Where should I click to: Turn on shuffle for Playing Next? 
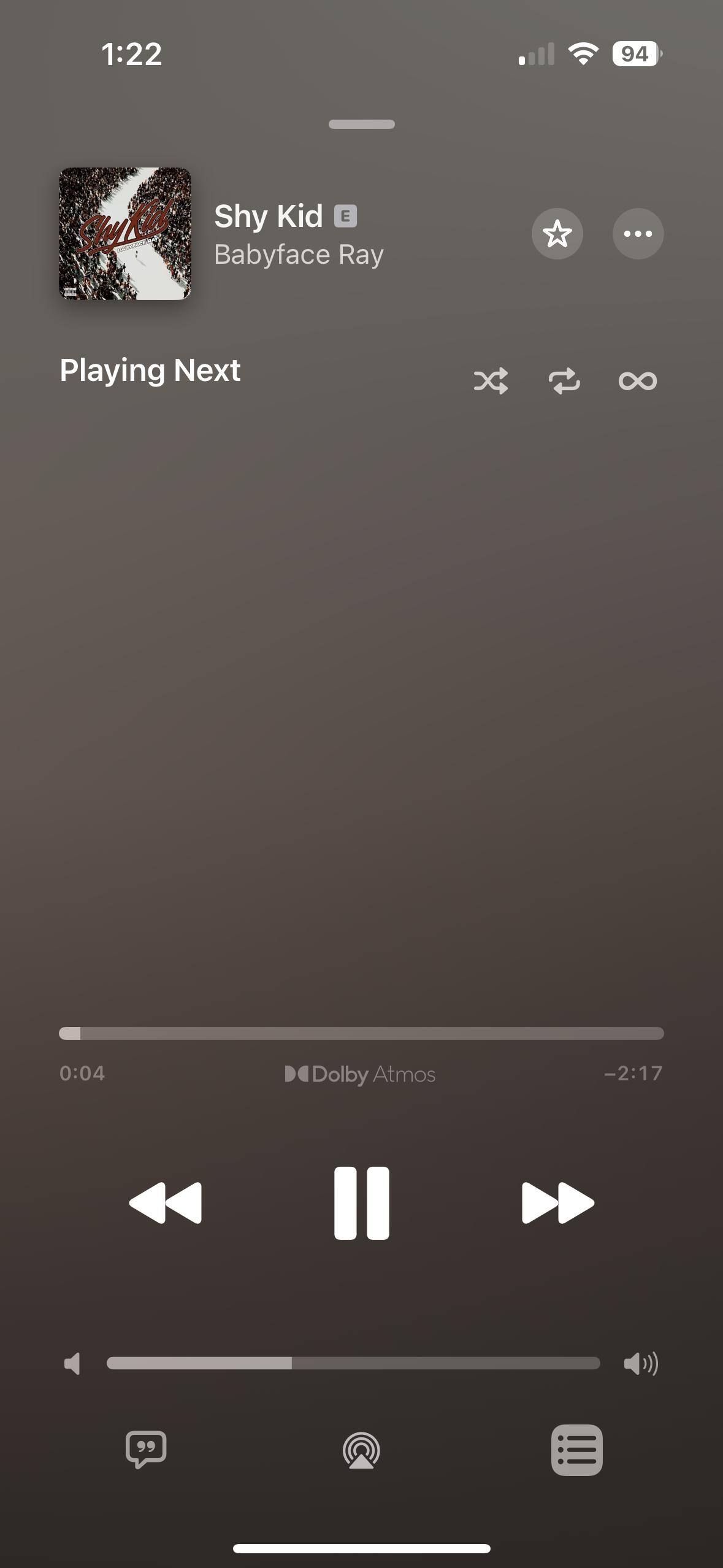point(491,381)
